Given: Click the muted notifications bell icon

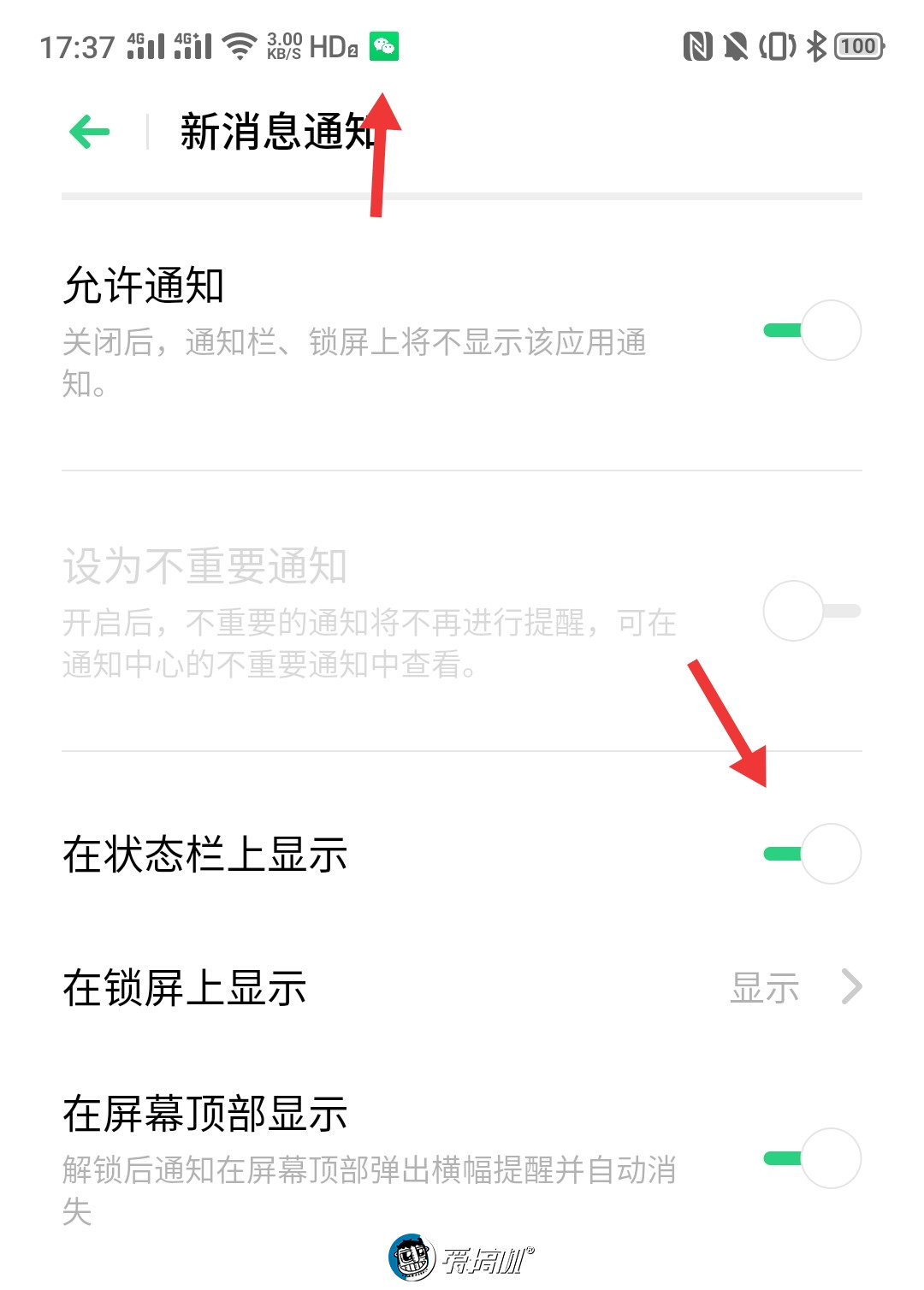Looking at the screenshot, I should (737, 47).
